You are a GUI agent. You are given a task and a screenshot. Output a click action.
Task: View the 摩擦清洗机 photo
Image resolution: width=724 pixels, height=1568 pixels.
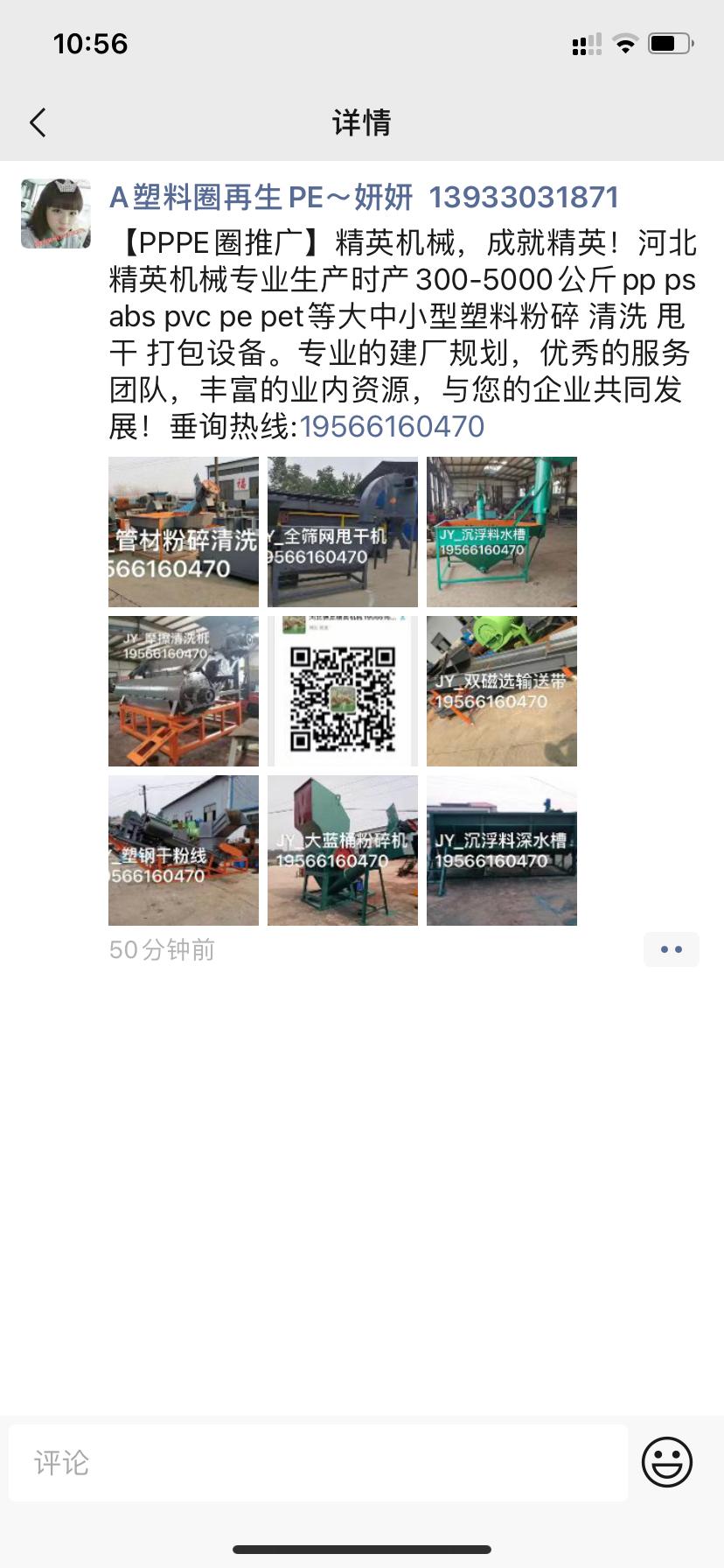184,691
